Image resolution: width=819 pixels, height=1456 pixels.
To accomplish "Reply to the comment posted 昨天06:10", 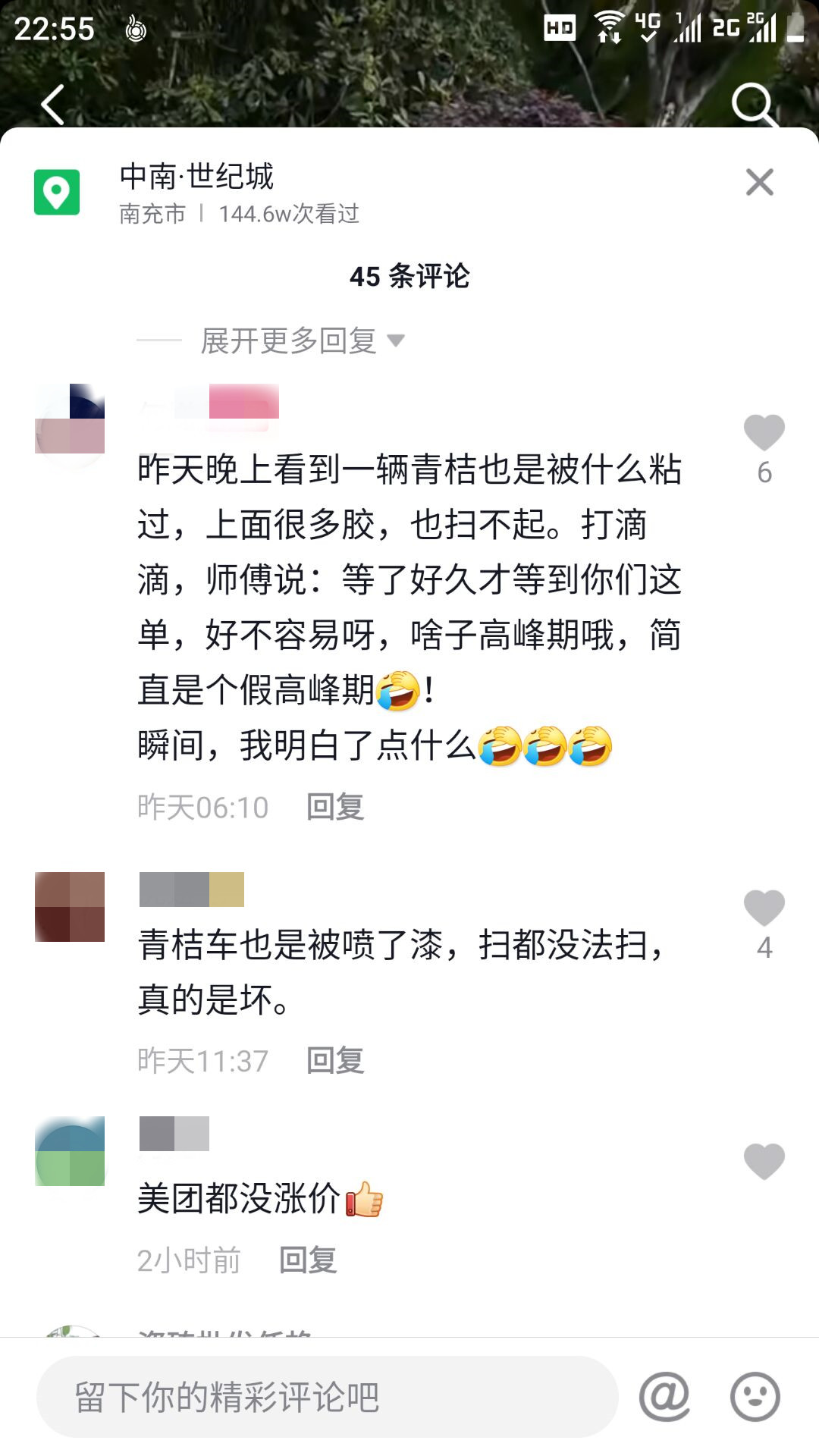I will pyautogui.click(x=335, y=807).
